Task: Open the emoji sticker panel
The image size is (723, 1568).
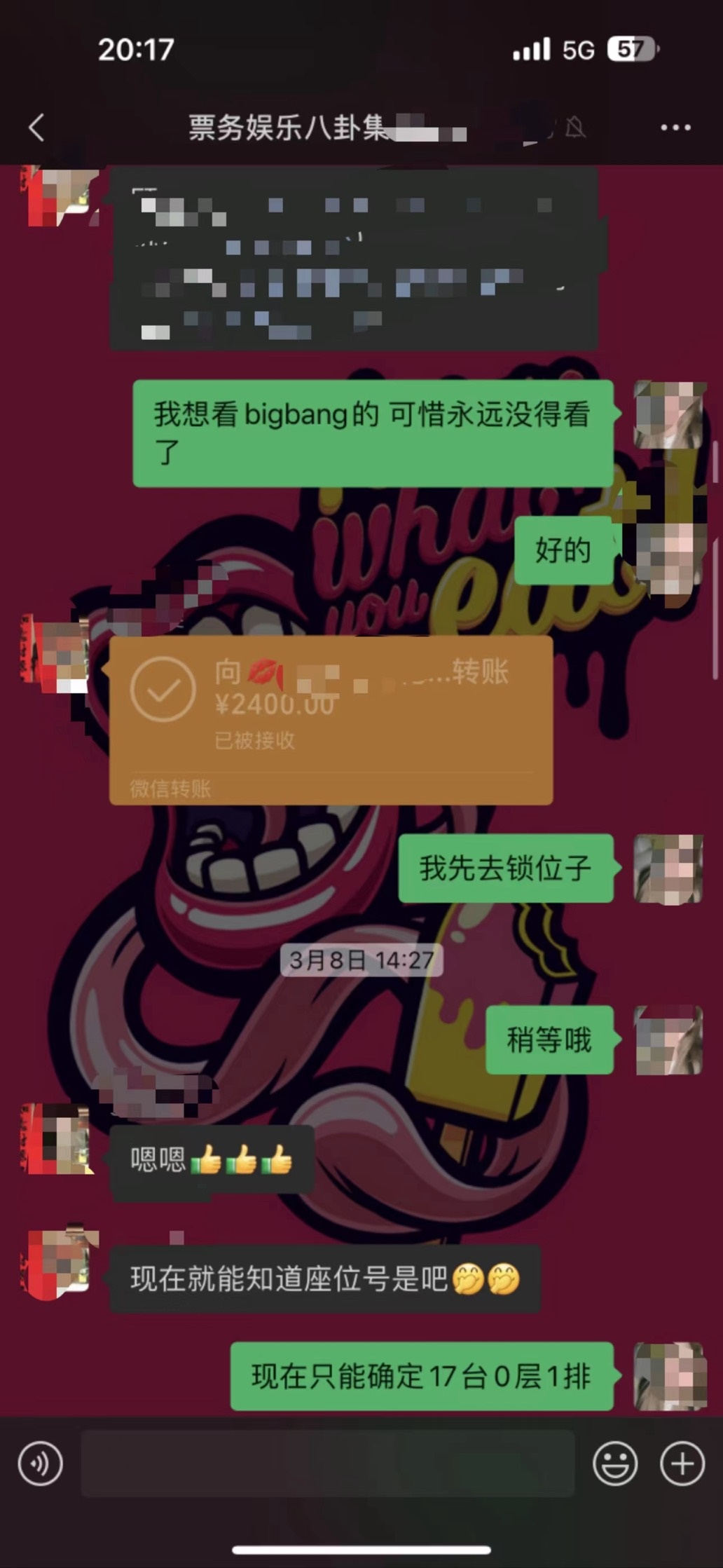Action: [614, 1464]
